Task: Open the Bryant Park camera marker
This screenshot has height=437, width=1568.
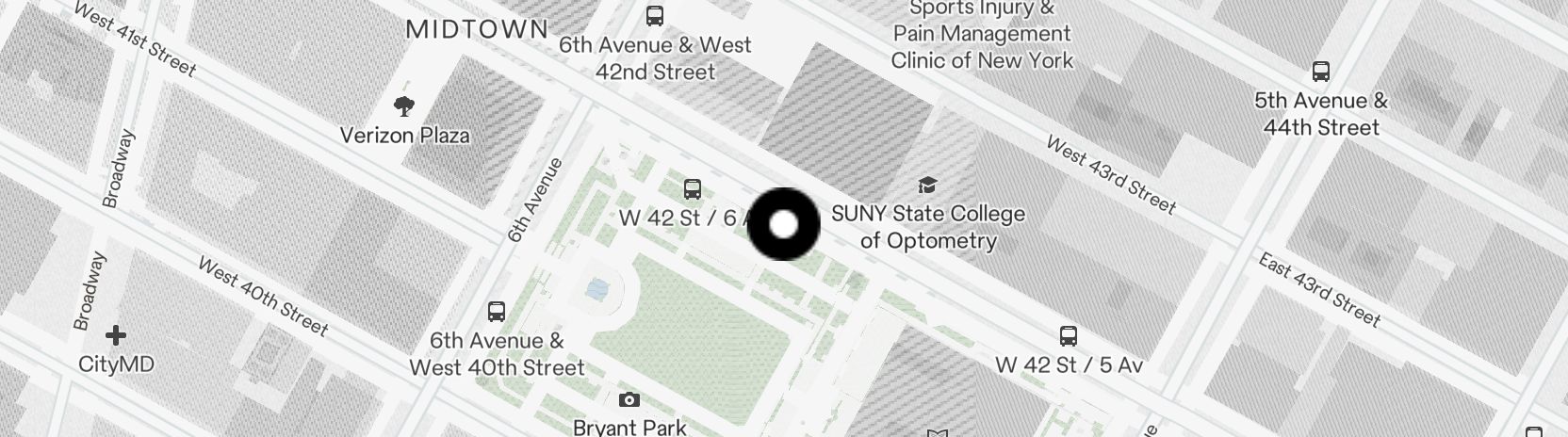Action: pos(629,400)
